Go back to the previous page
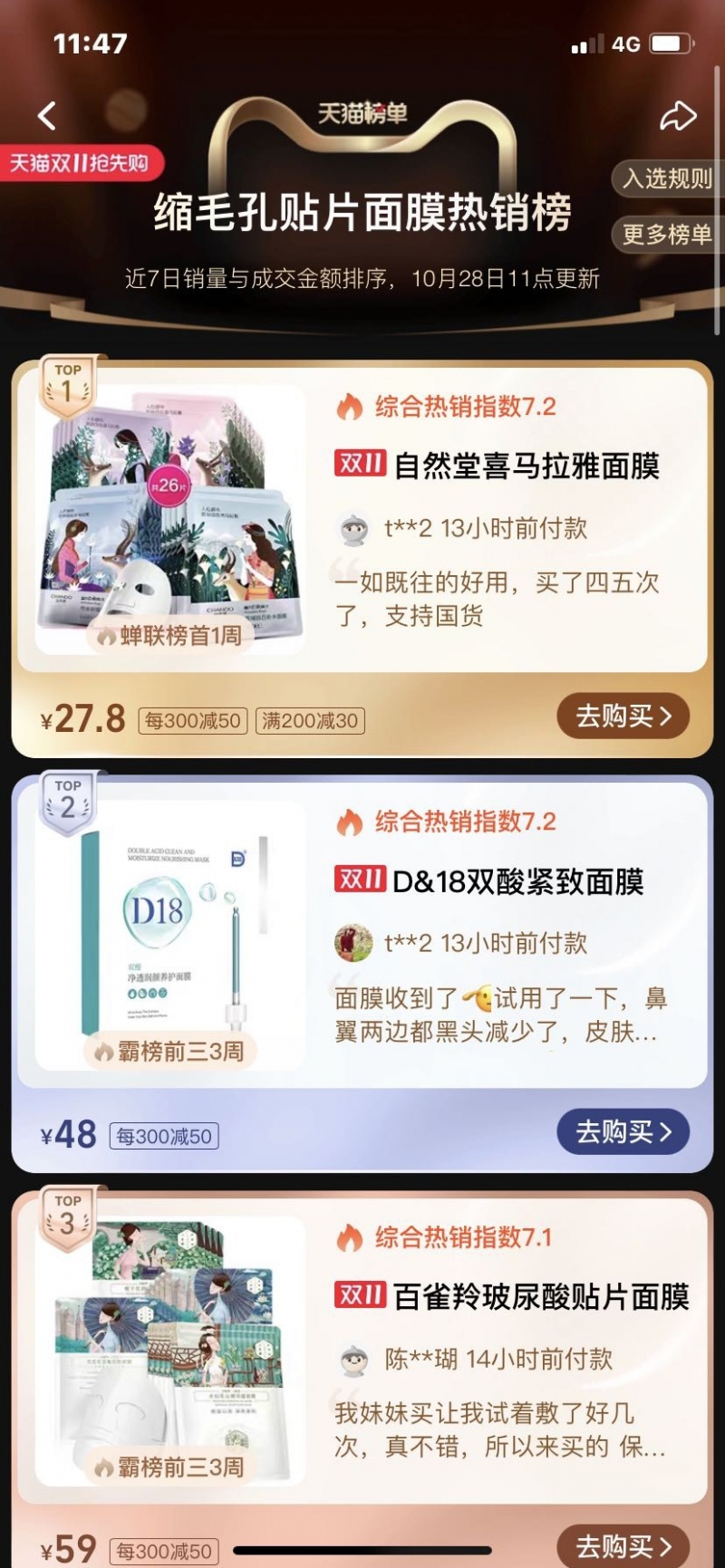The height and width of the screenshot is (1568, 725). (x=47, y=115)
